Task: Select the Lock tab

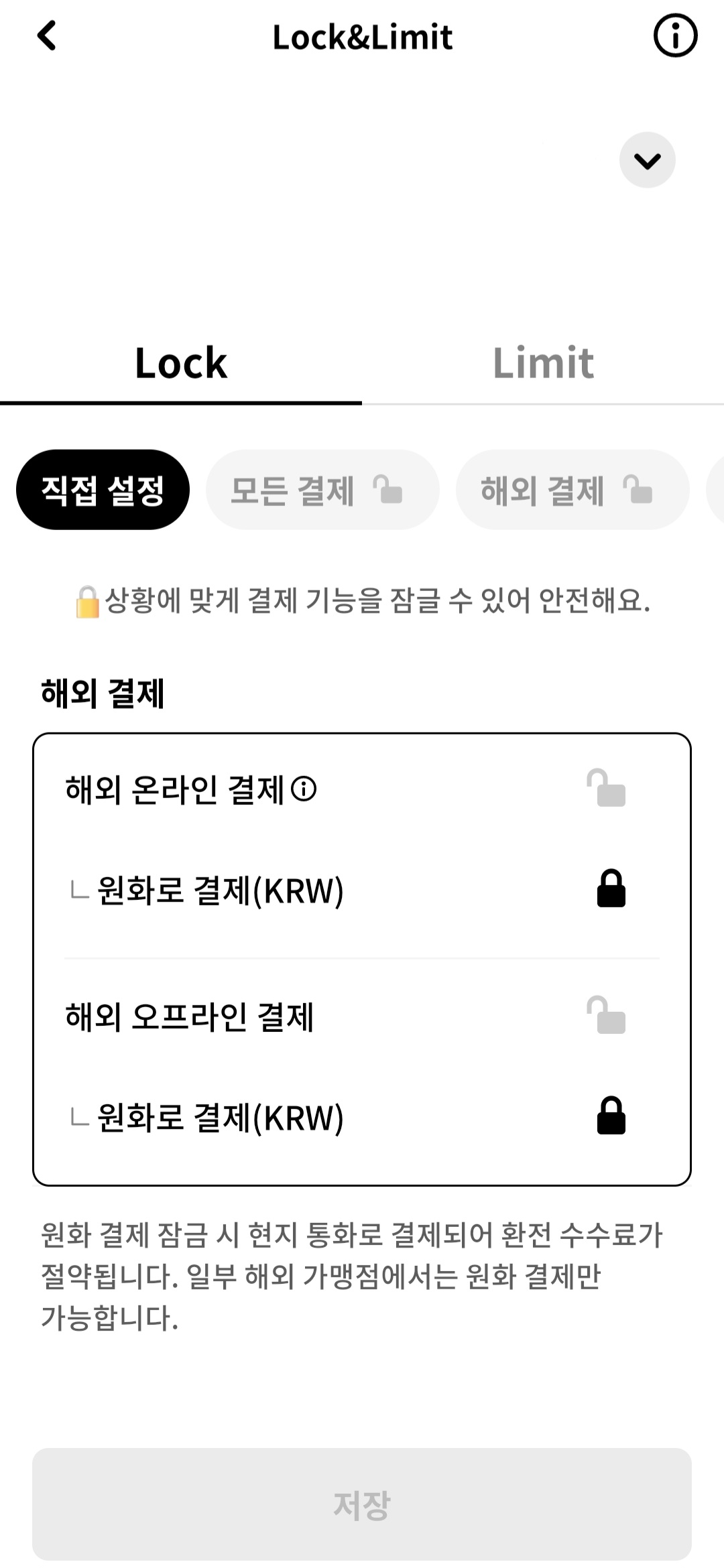Action: pos(180,363)
